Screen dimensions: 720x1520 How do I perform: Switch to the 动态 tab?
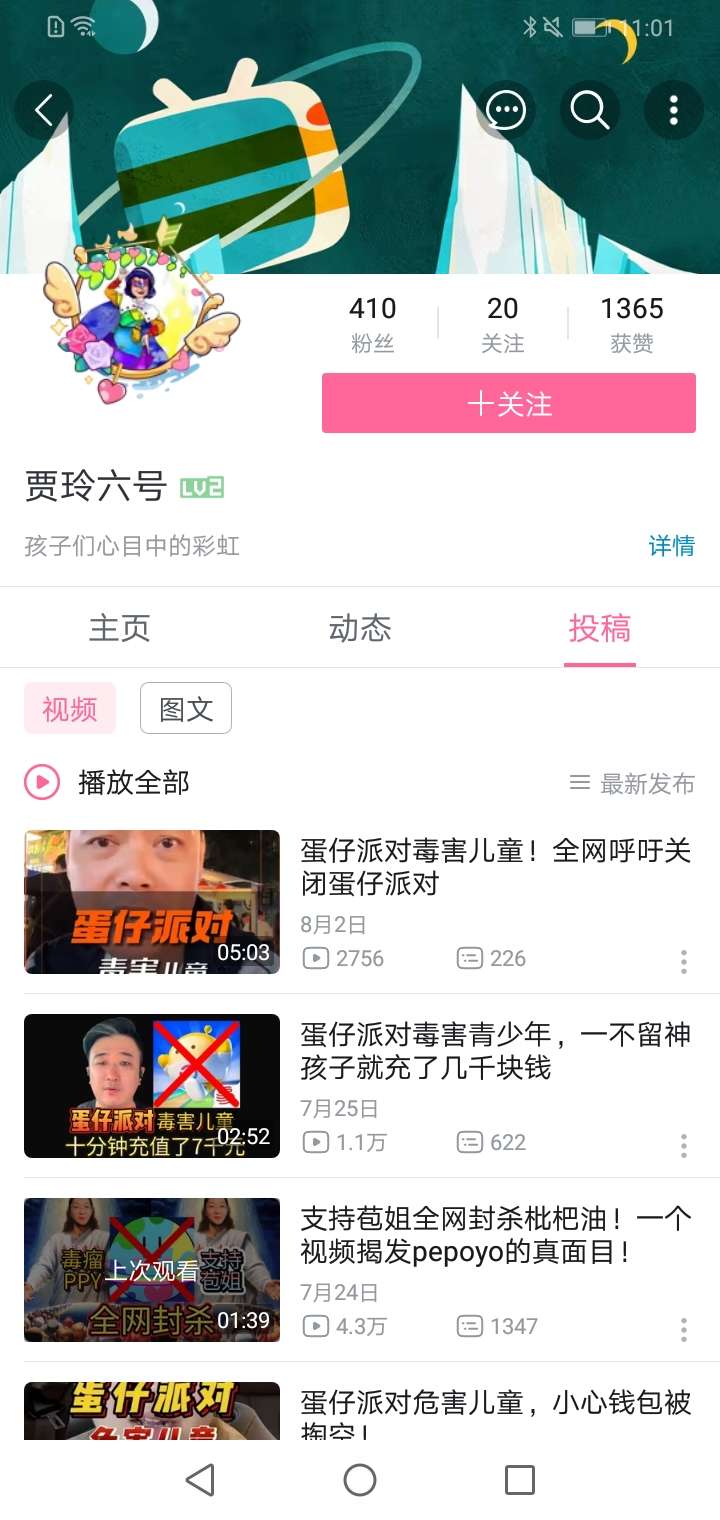tap(360, 628)
